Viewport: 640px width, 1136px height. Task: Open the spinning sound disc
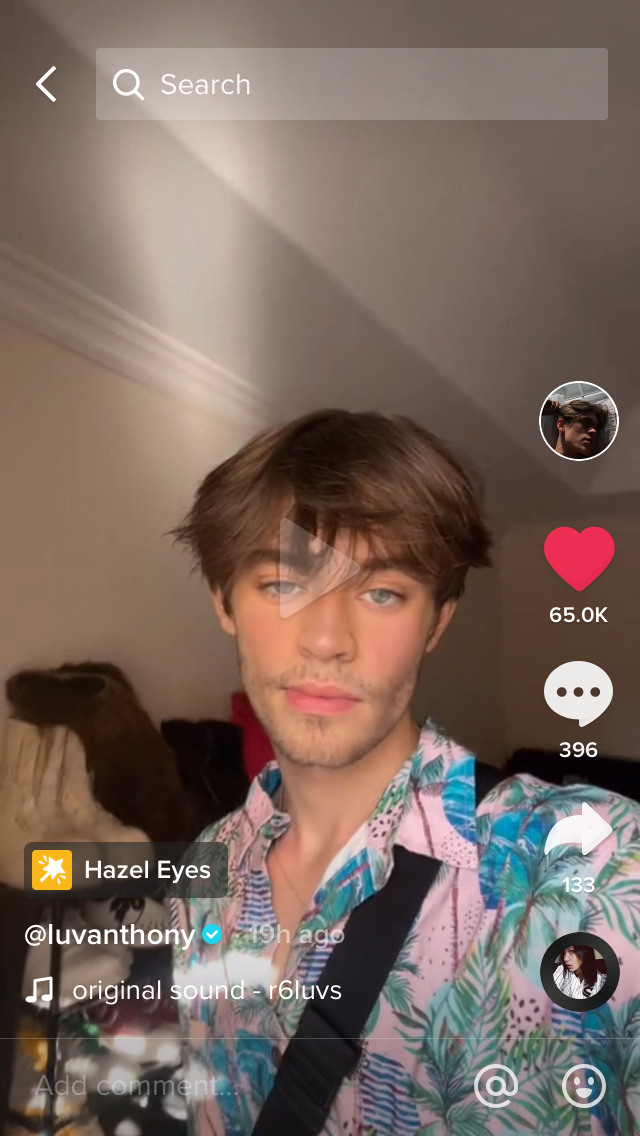tap(580, 972)
